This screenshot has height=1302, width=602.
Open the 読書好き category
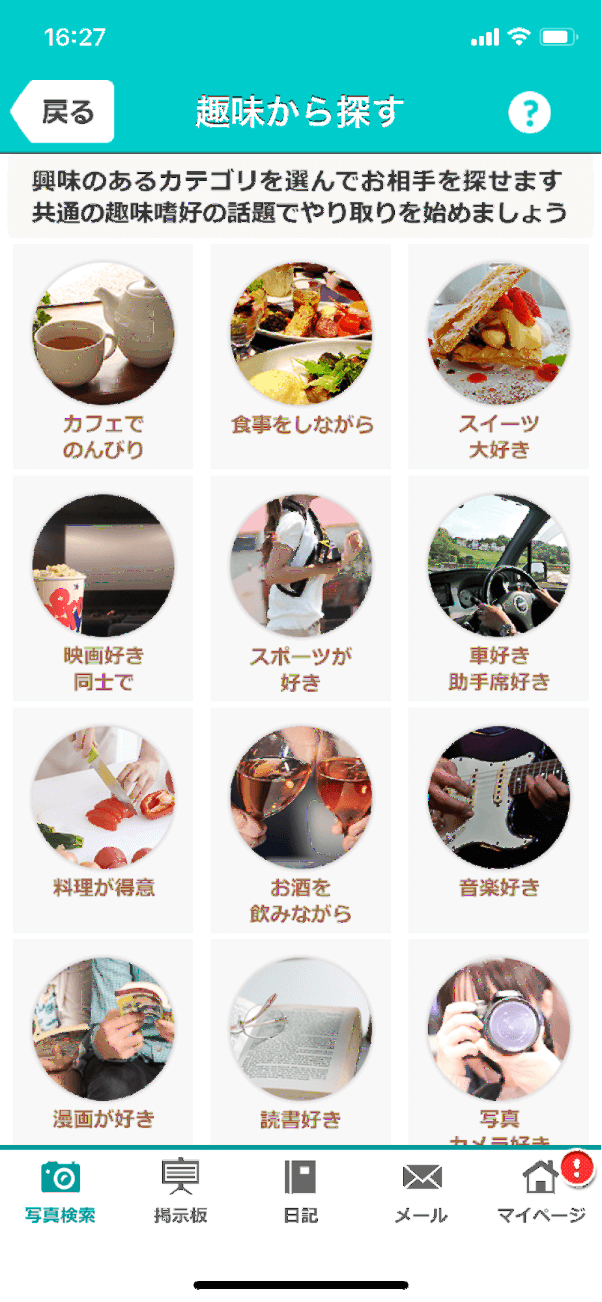[301, 1040]
